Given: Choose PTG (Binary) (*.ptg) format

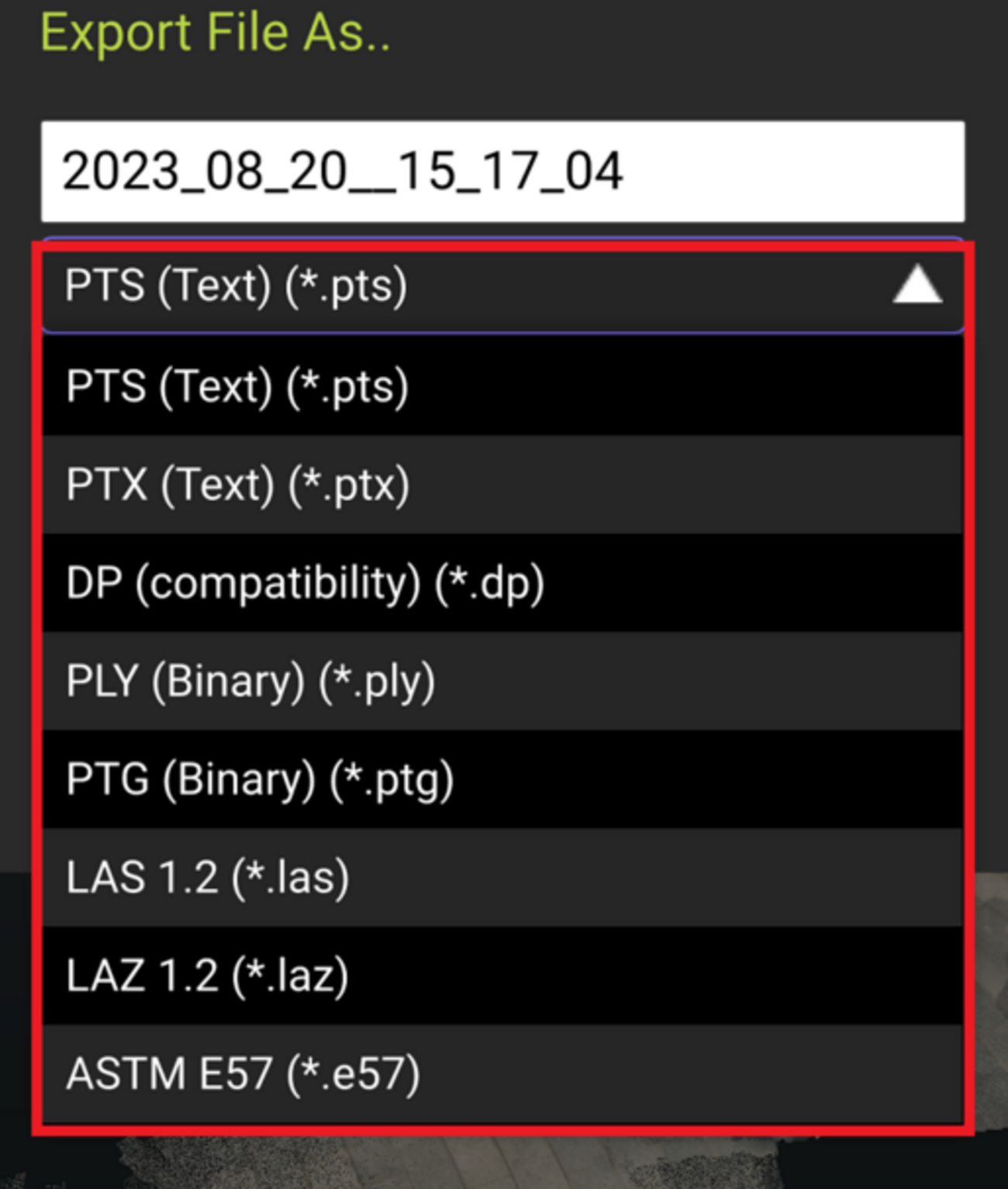Looking at the screenshot, I should coord(502,779).
